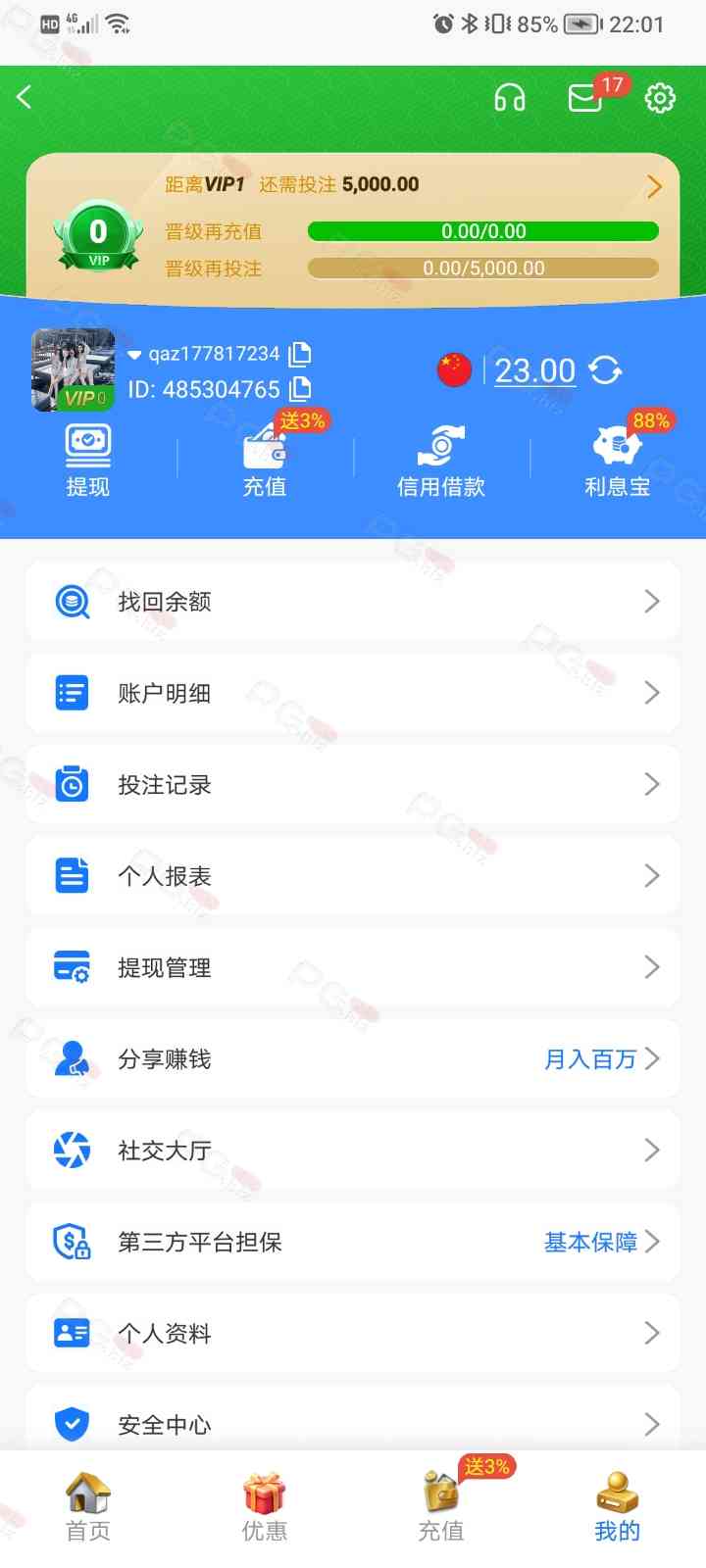Screen dimensions: 706x1568
Task: Switch to the 首页 home tab
Action: pyautogui.click(x=88, y=1507)
